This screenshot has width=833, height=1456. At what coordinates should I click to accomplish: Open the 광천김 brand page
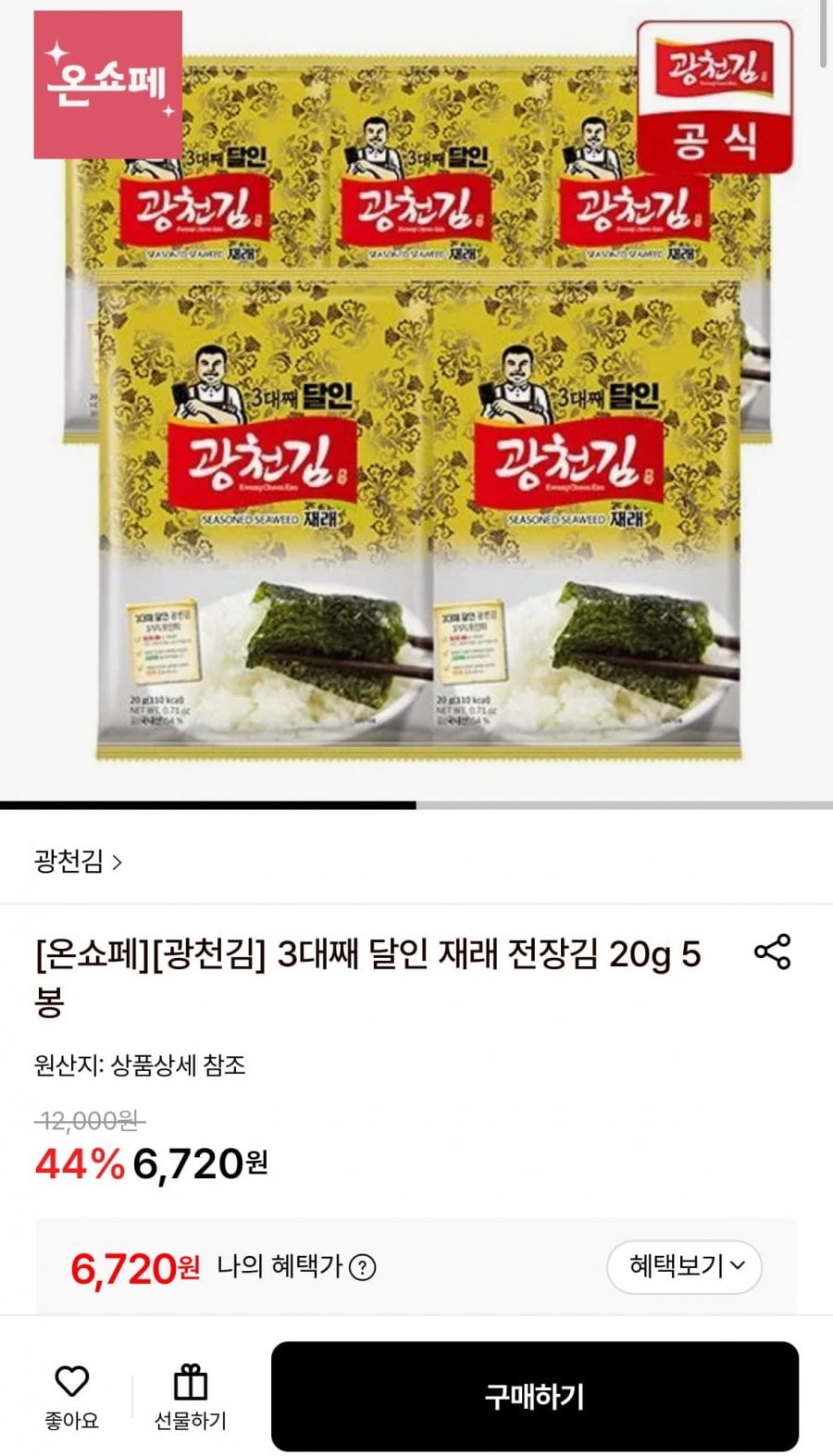(78, 862)
